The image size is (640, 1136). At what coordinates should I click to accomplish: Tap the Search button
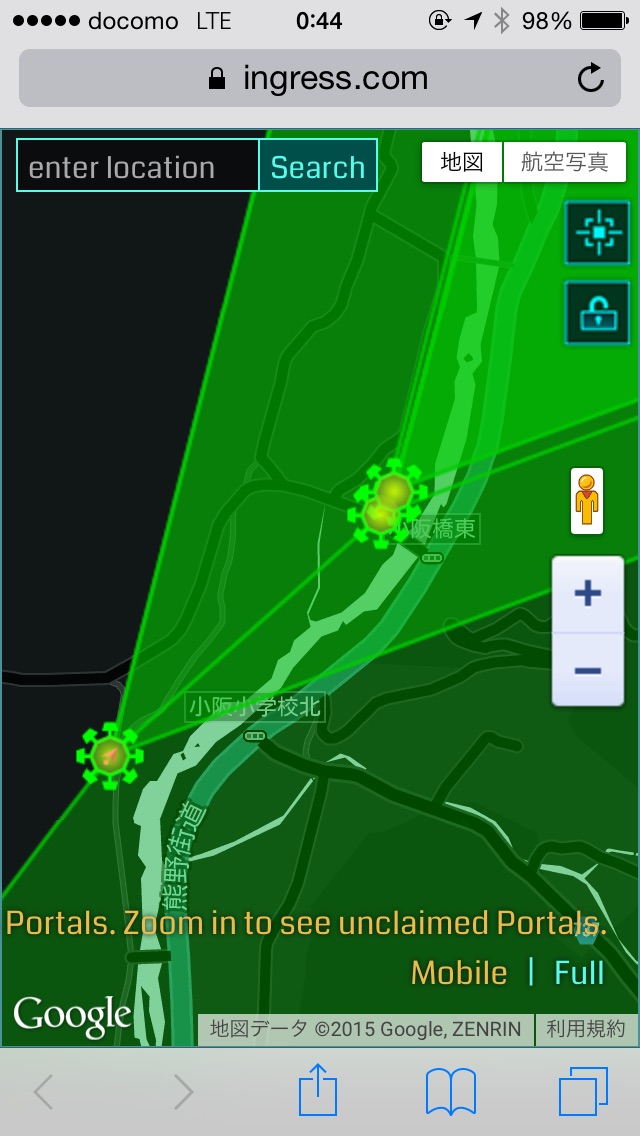click(x=318, y=166)
